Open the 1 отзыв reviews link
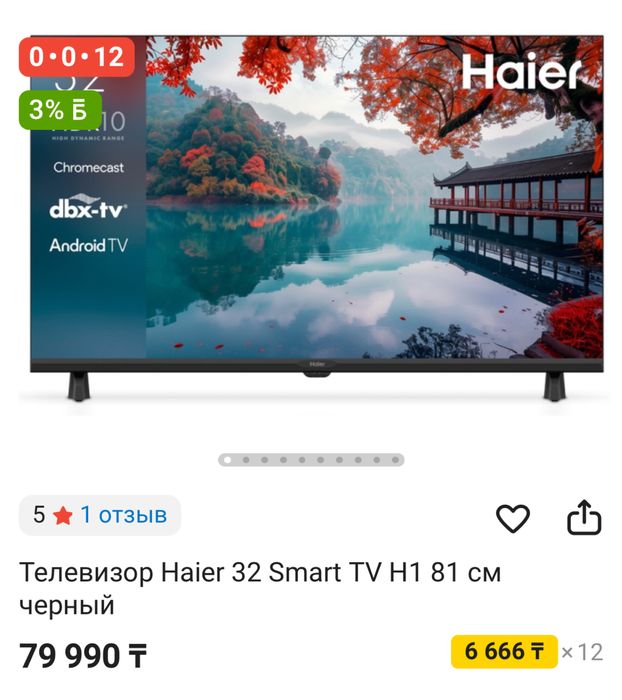 tap(123, 515)
